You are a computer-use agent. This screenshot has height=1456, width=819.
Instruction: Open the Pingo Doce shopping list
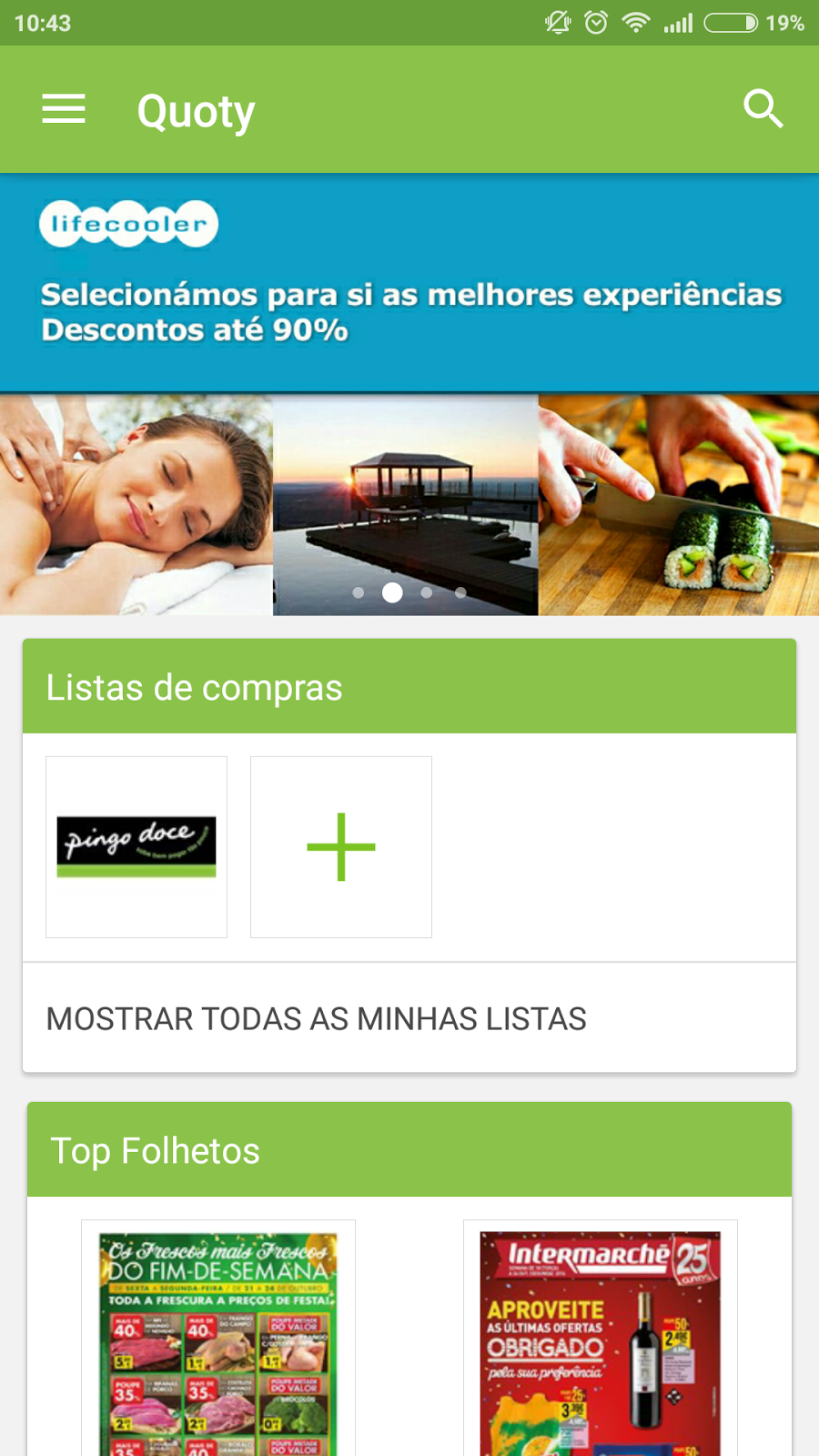pos(136,846)
